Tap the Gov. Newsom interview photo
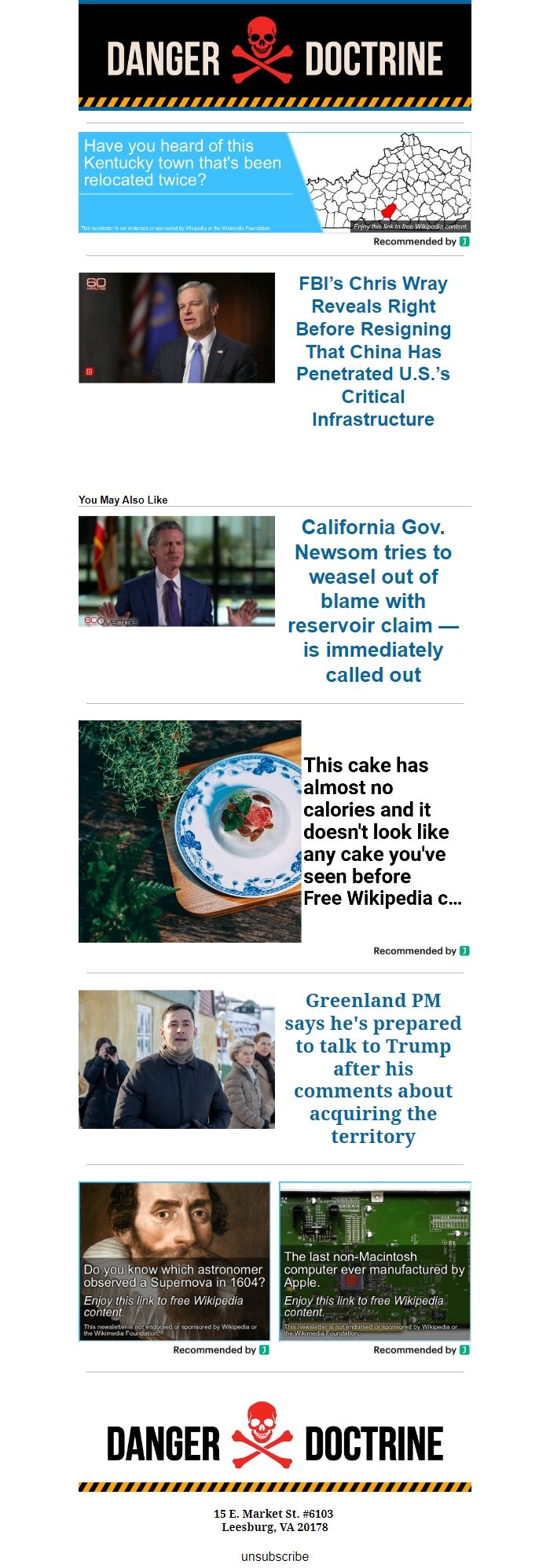 tap(177, 571)
